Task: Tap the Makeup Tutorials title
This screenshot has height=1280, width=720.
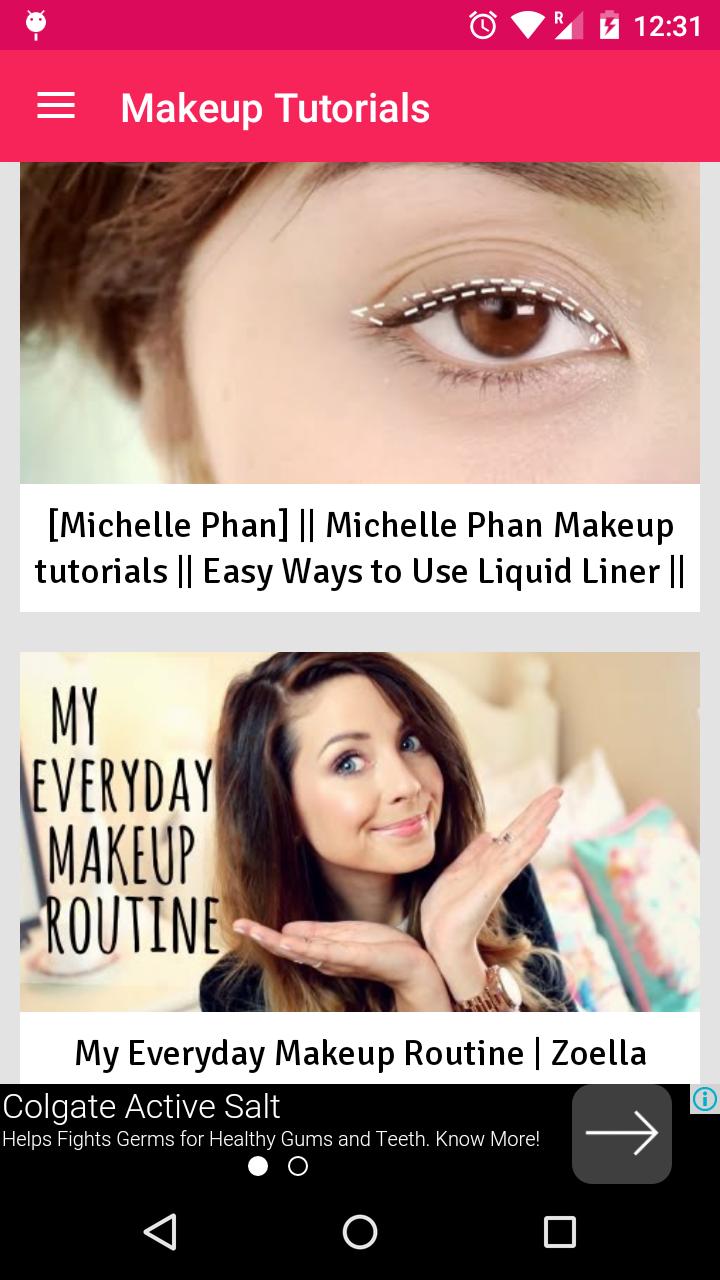Action: pyautogui.click(x=274, y=107)
